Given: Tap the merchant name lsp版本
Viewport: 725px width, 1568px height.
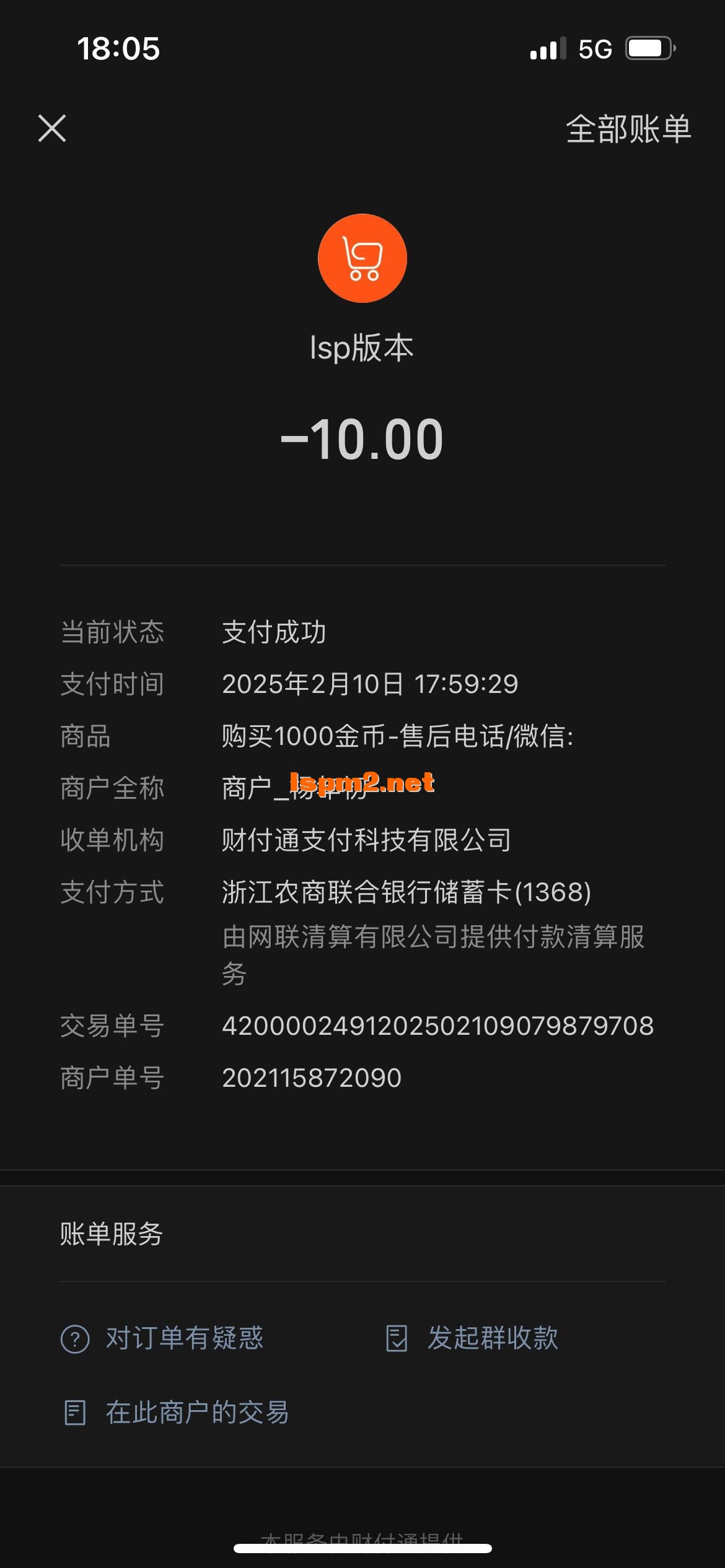Looking at the screenshot, I should pos(362,349).
